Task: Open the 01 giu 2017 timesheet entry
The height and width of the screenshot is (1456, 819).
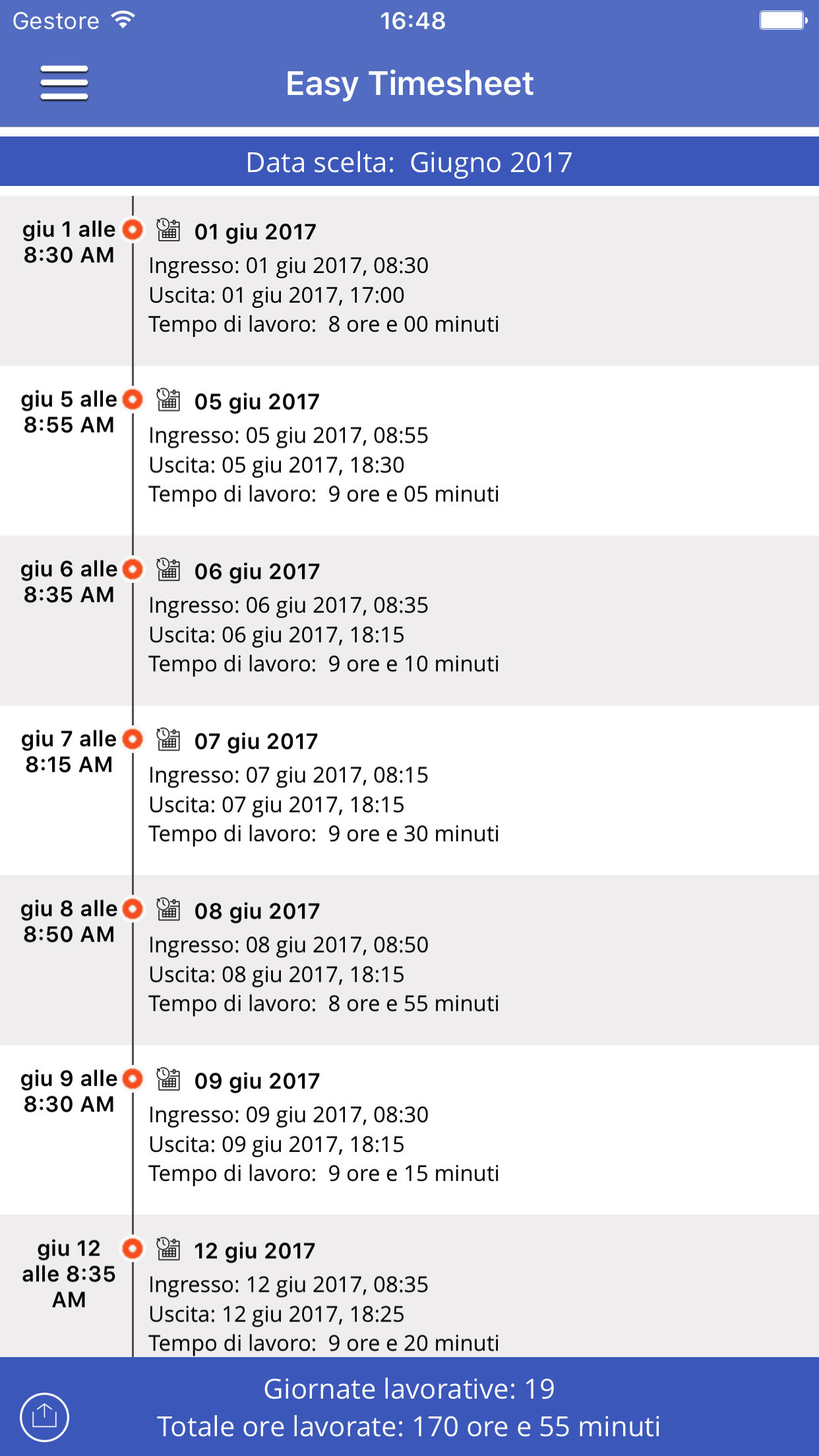Action: click(x=409, y=280)
